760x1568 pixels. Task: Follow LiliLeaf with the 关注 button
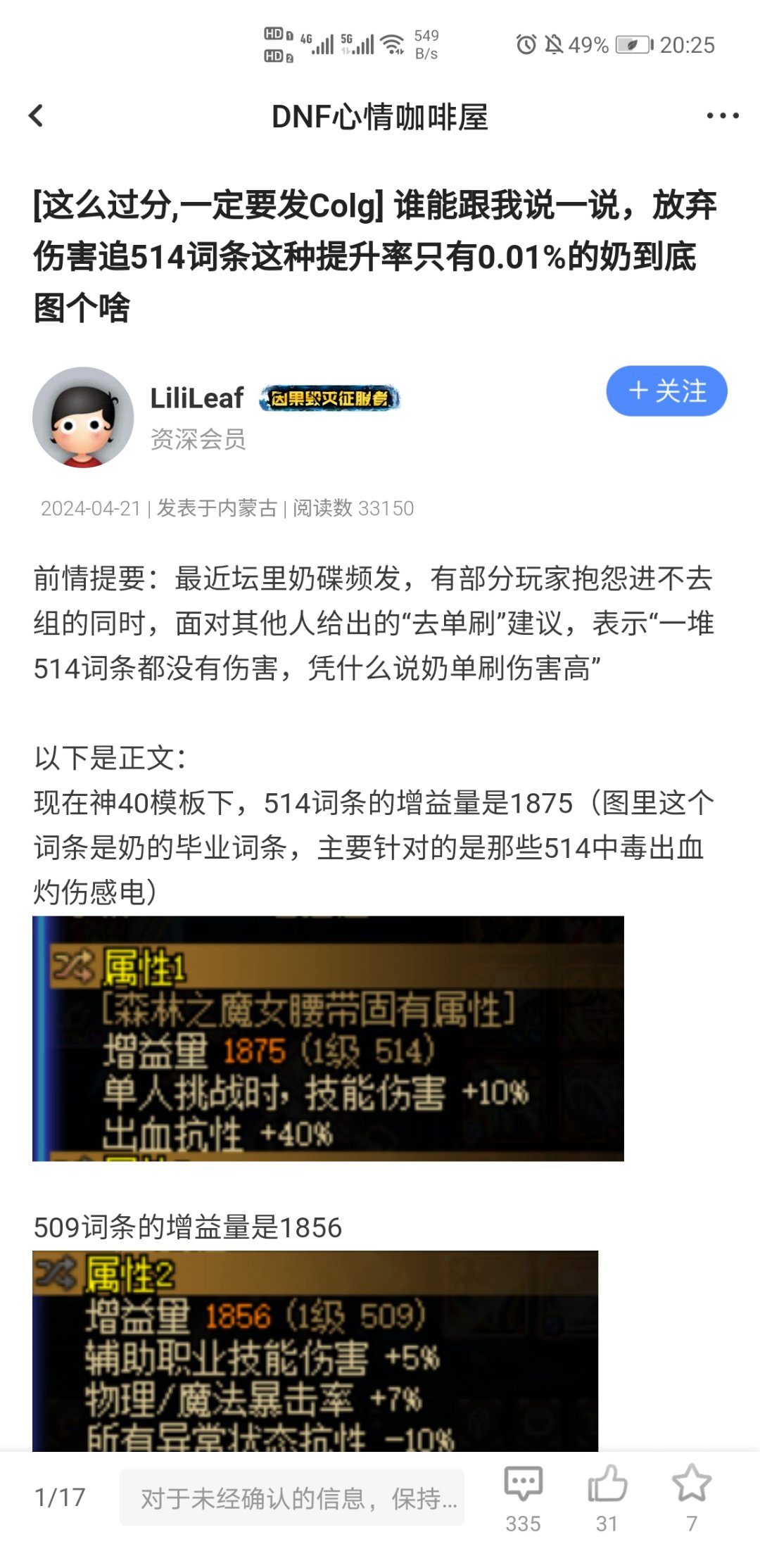click(x=666, y=391)
